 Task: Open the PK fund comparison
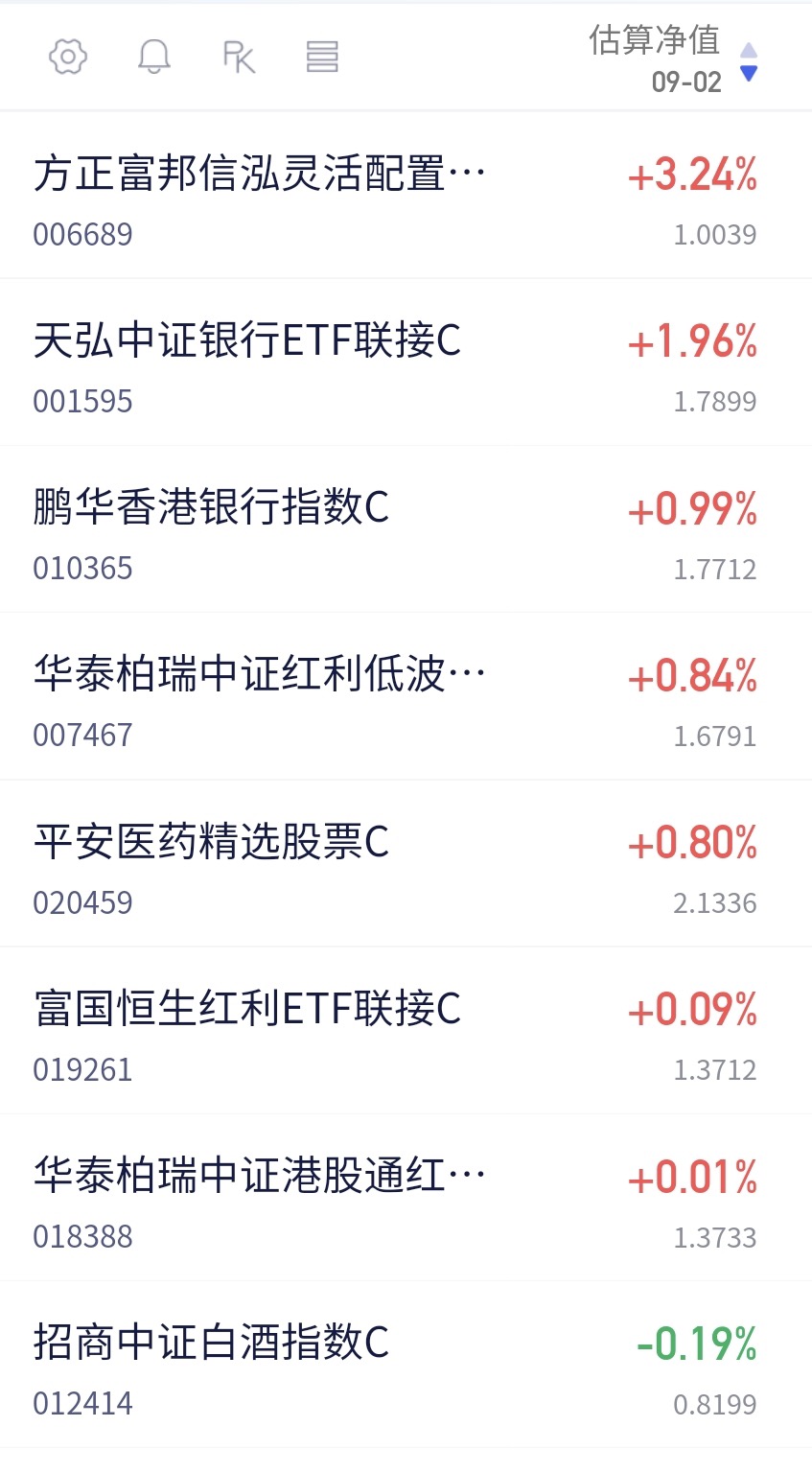click(x=239, y=57)
